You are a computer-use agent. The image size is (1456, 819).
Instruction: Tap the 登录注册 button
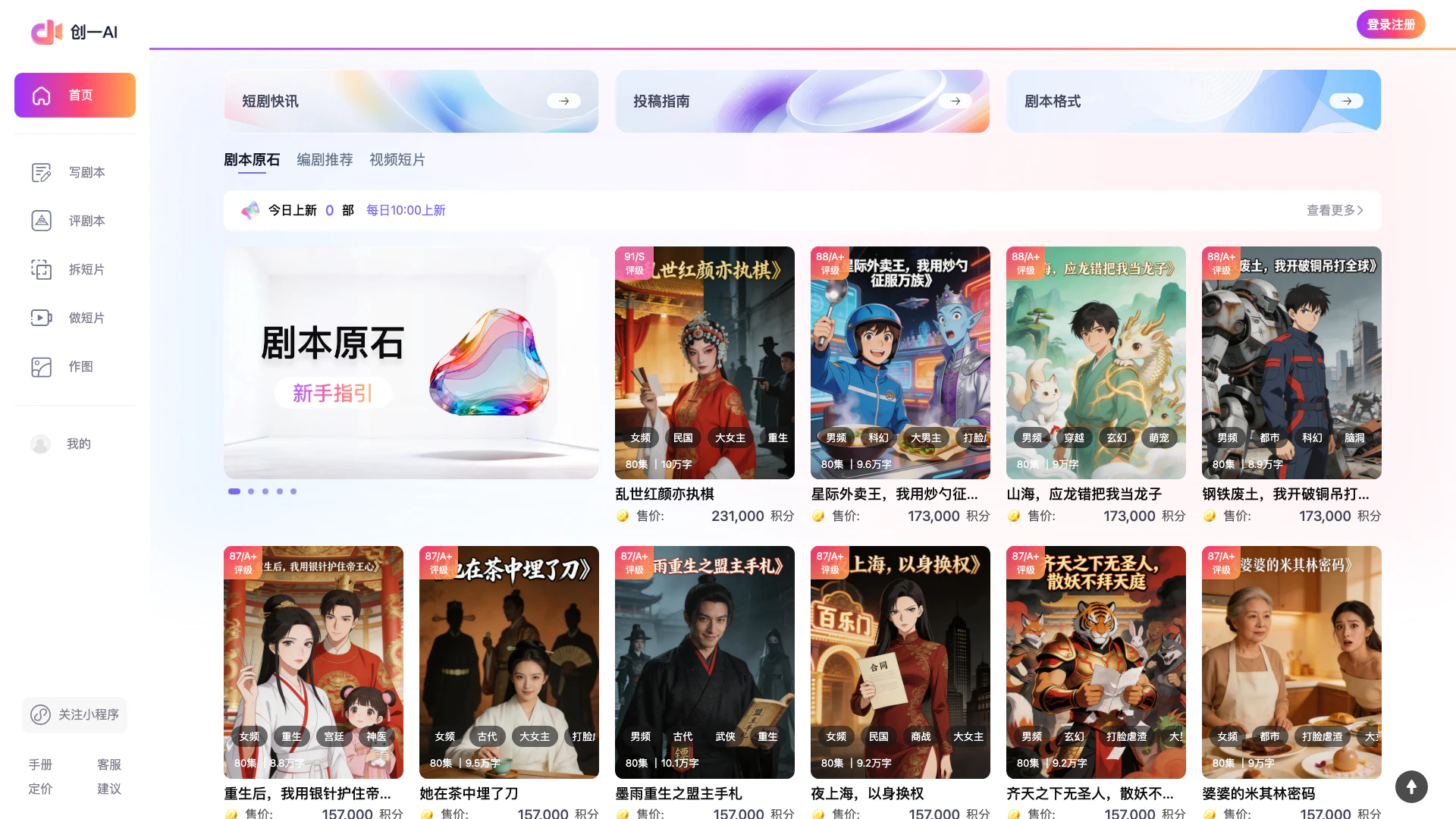click(x=1390, y=24)
